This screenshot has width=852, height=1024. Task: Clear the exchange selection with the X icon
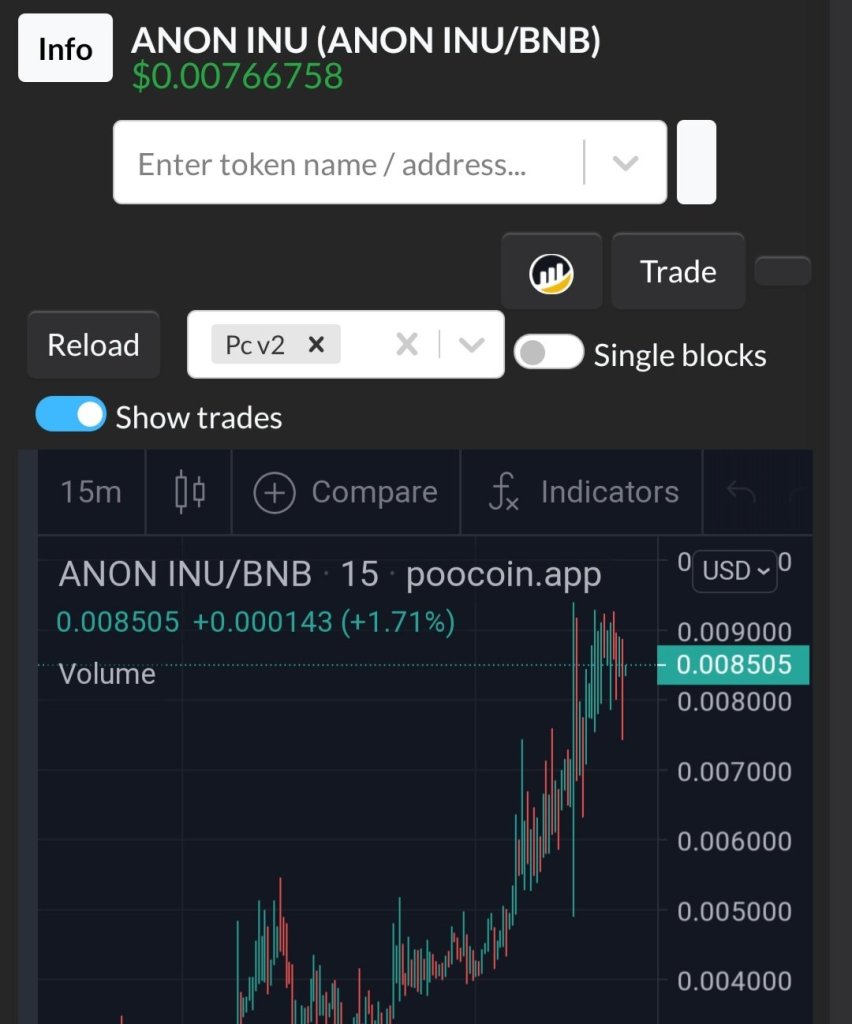coord(406,344)
